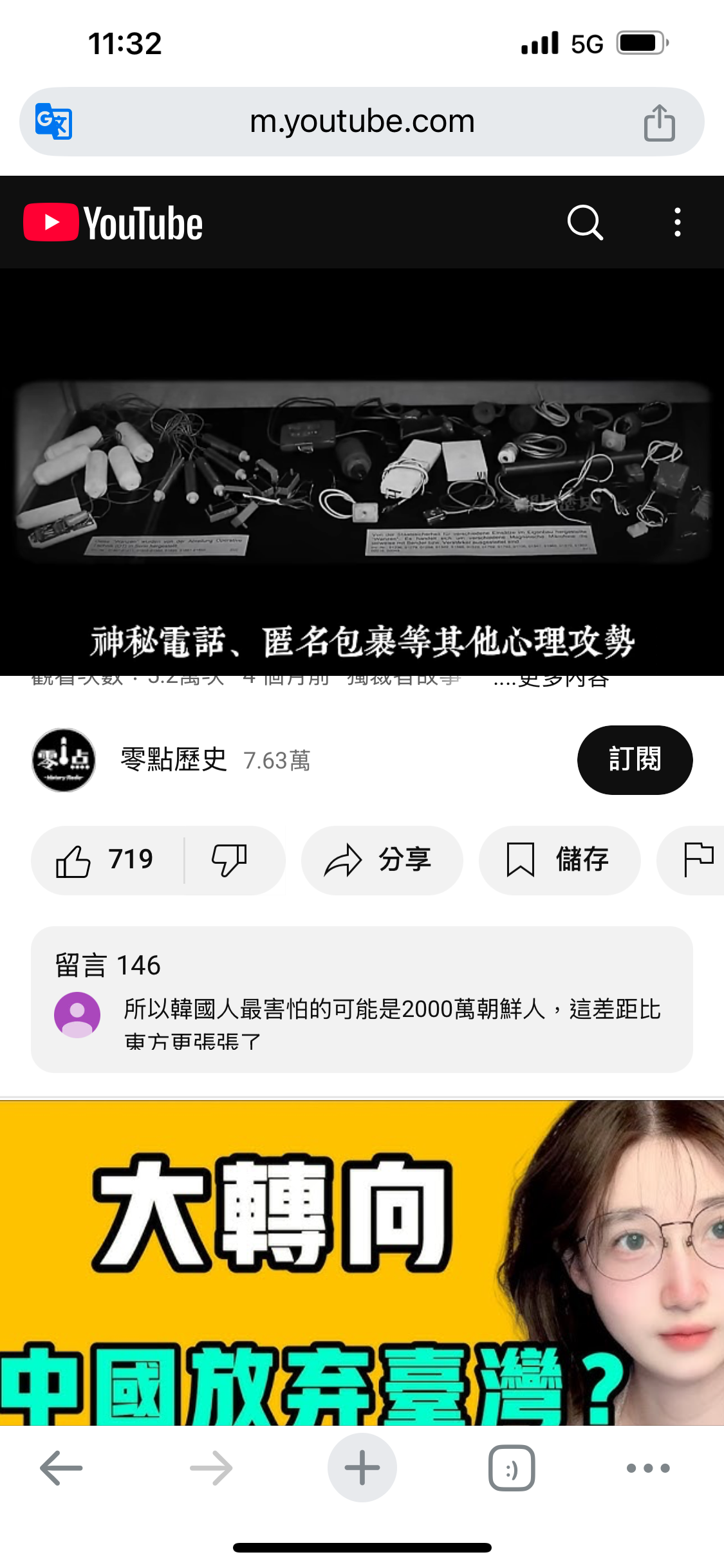Screen dimensions: 724x1568
Task: Open YouTube search
Action: (x=585, y=223)
